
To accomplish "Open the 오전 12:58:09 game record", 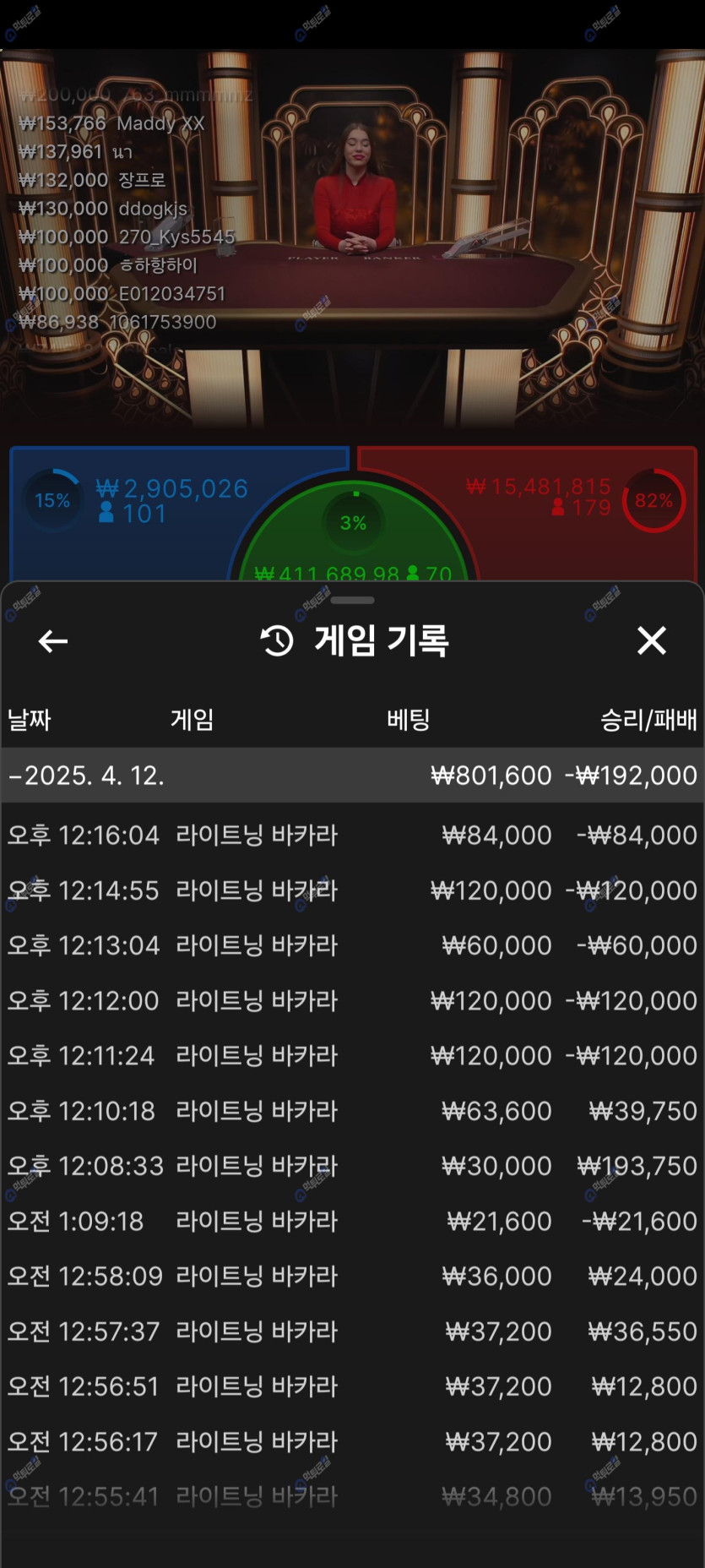I will point(353,1276).
